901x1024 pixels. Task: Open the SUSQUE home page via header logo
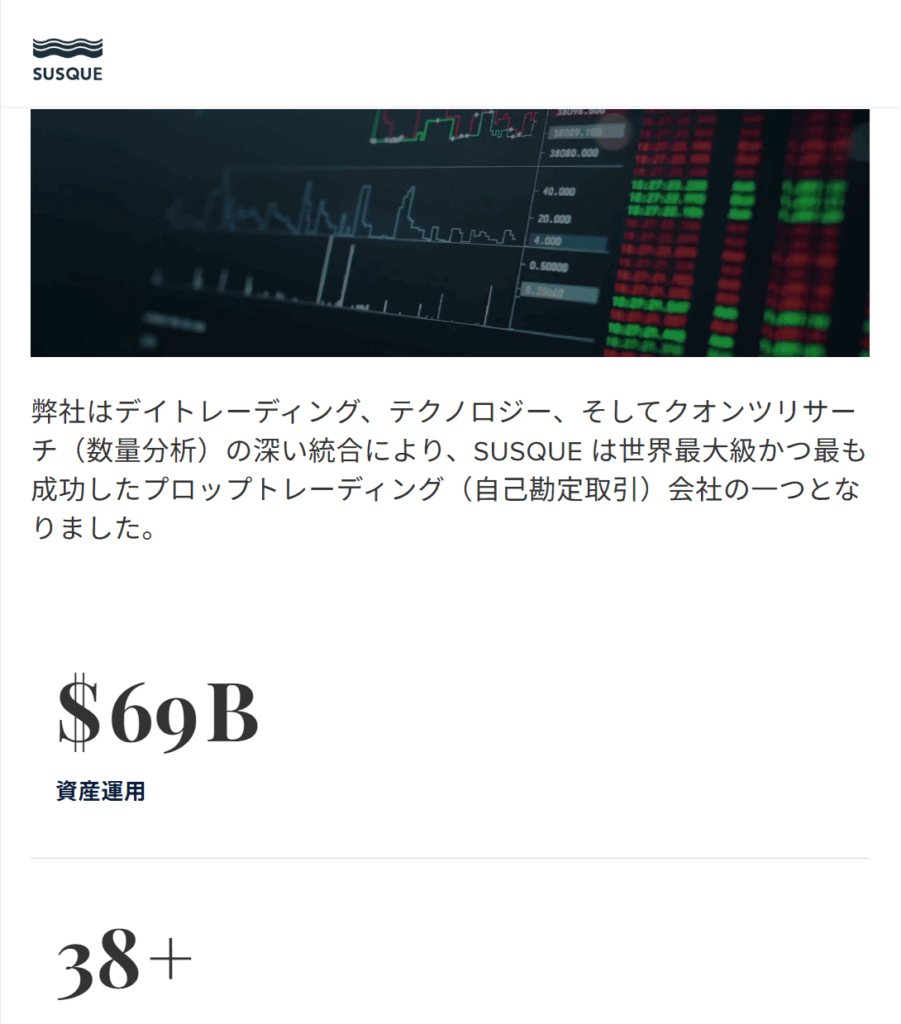(67, 59)
